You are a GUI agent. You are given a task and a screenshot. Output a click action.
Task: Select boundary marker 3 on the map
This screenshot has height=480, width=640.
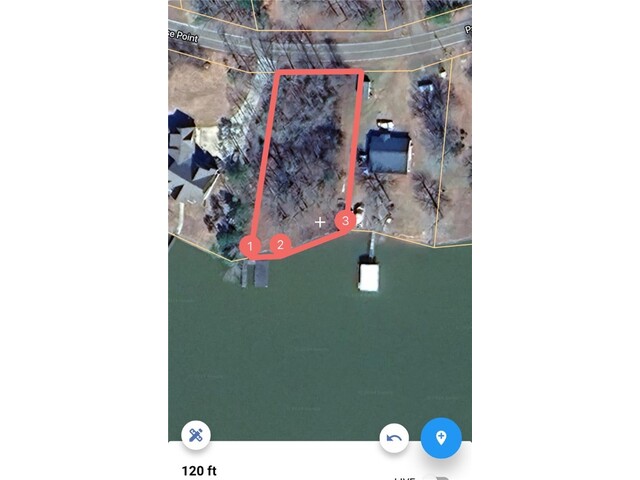345,220
